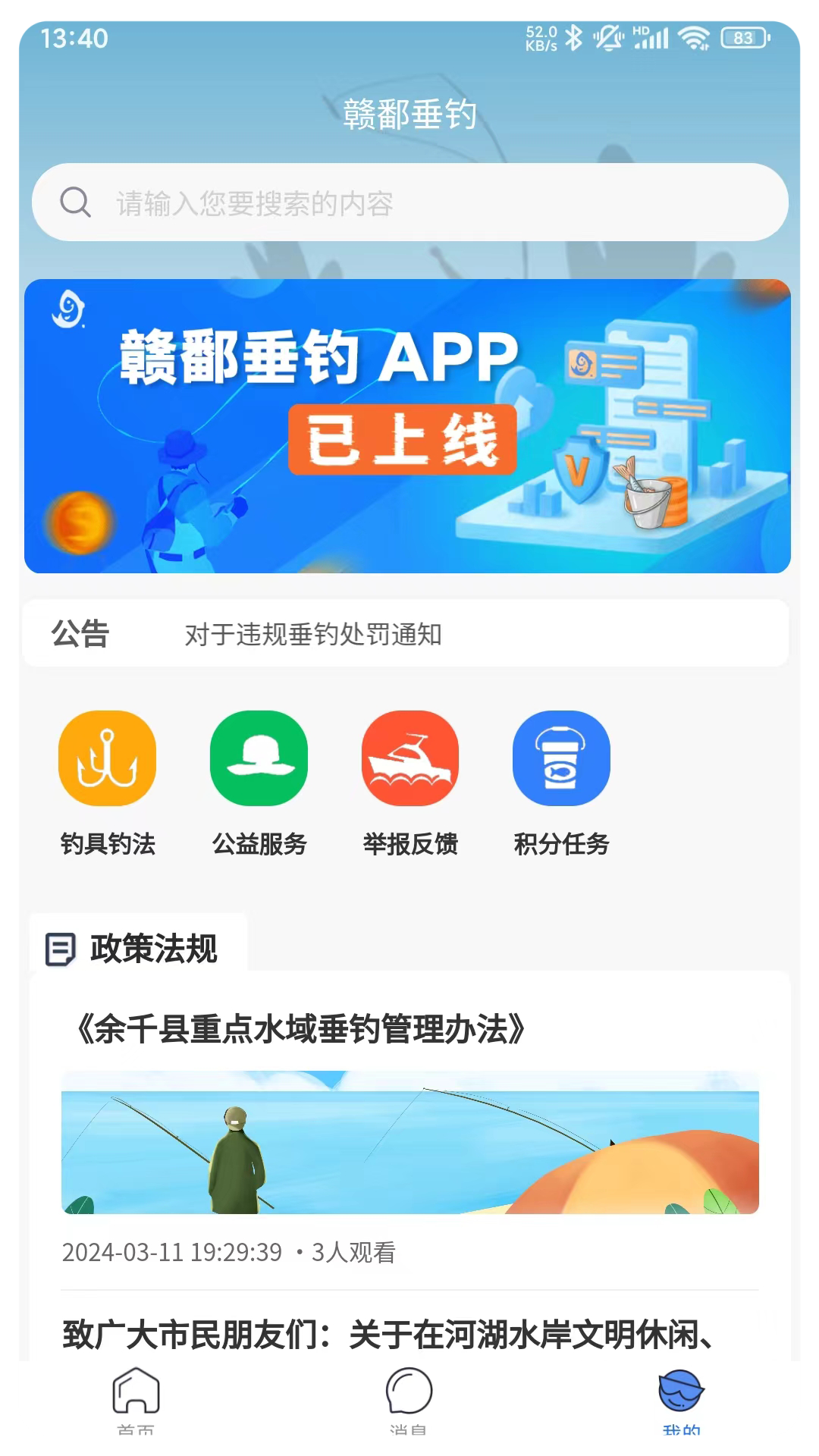Open the 赣鄱垂钓 APP 已上线 banner
The height and width of the screenshot is (1456, 819).
click(407, 426)
